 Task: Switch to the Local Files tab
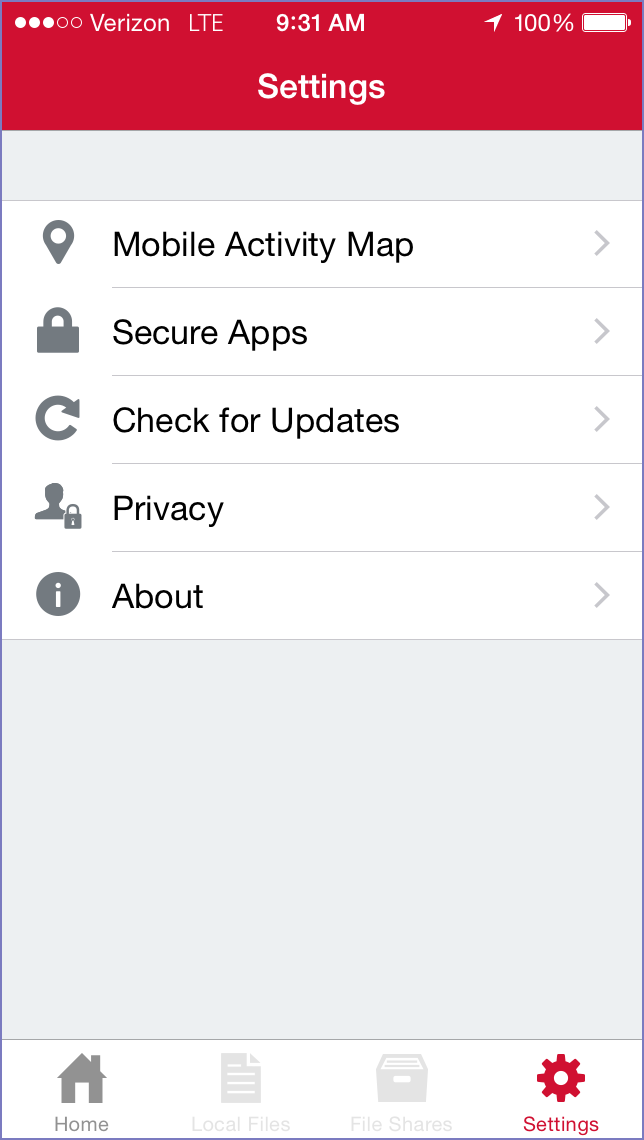pos(241,1093)
